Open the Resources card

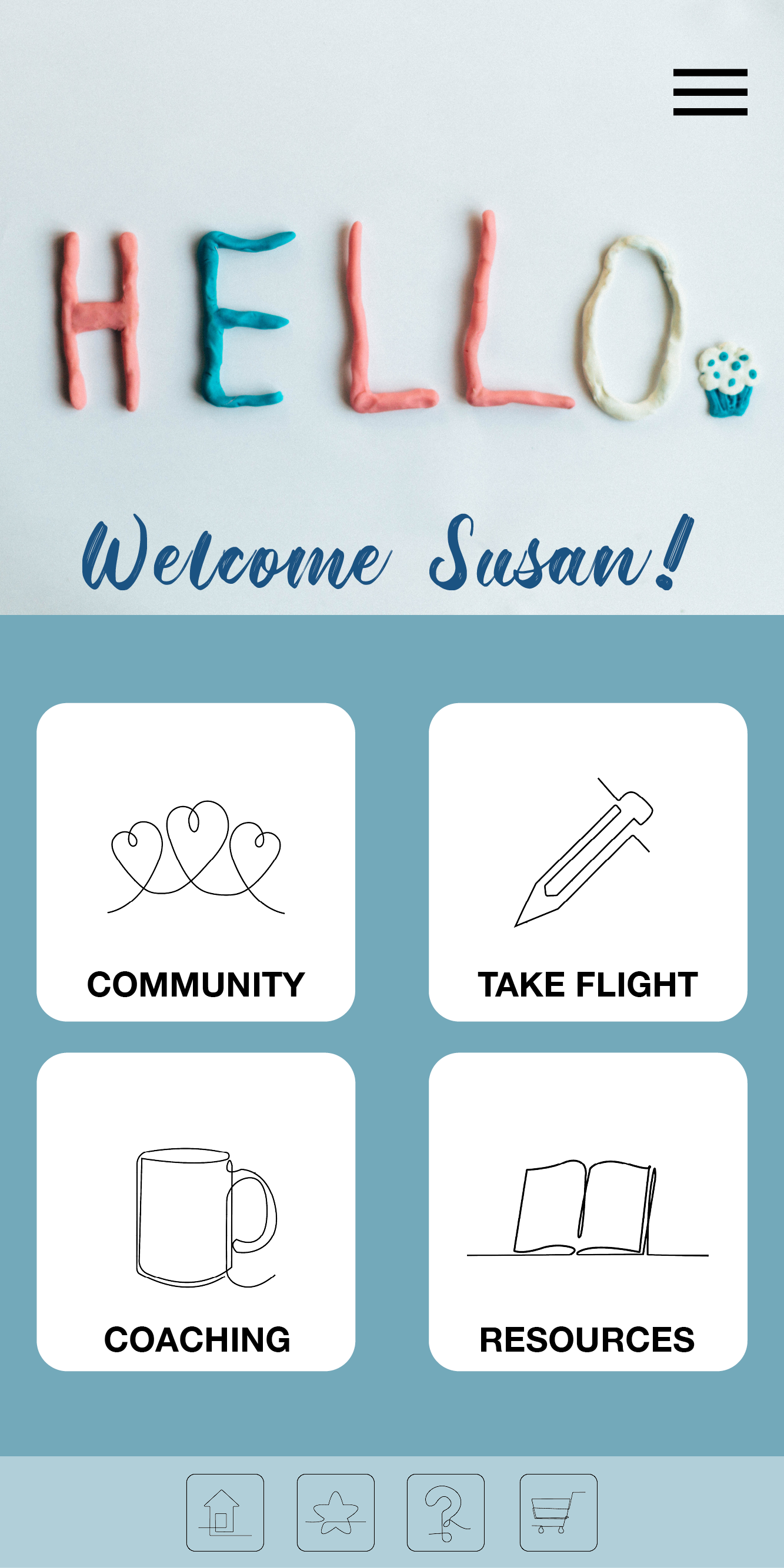(x=588, y=1211)
